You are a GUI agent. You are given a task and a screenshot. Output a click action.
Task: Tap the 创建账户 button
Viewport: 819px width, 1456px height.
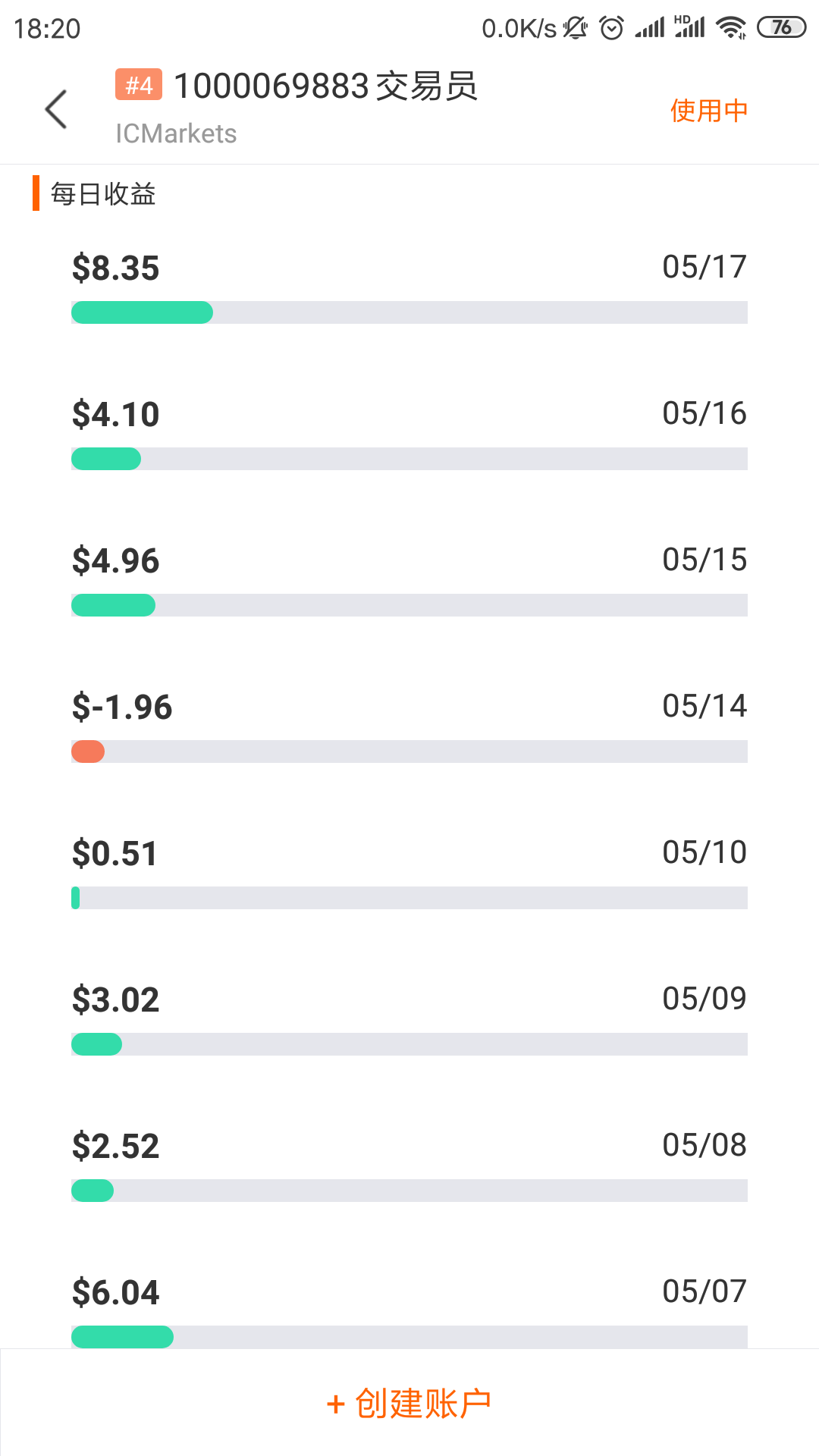coord(409,1403)
